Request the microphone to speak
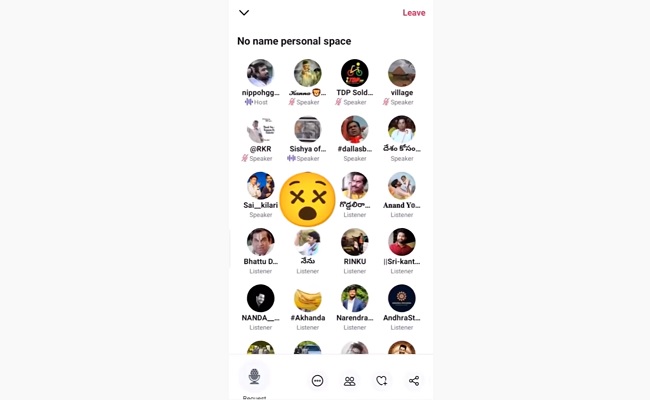The height and width of the screenshot is (400, 650). [x=254, y=377]
